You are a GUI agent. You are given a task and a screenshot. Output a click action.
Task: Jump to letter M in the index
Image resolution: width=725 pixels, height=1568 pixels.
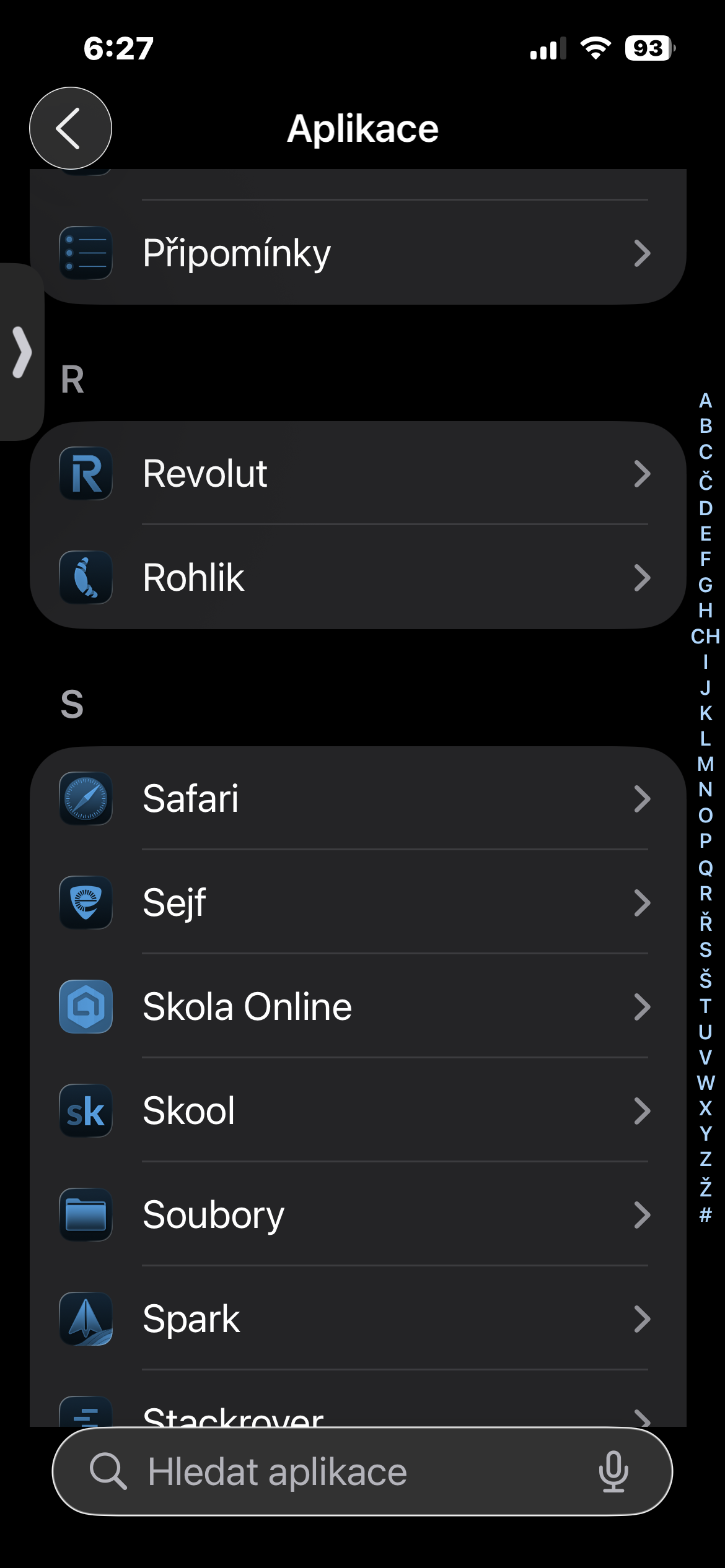pyautogui.click(x=705, y=764)
